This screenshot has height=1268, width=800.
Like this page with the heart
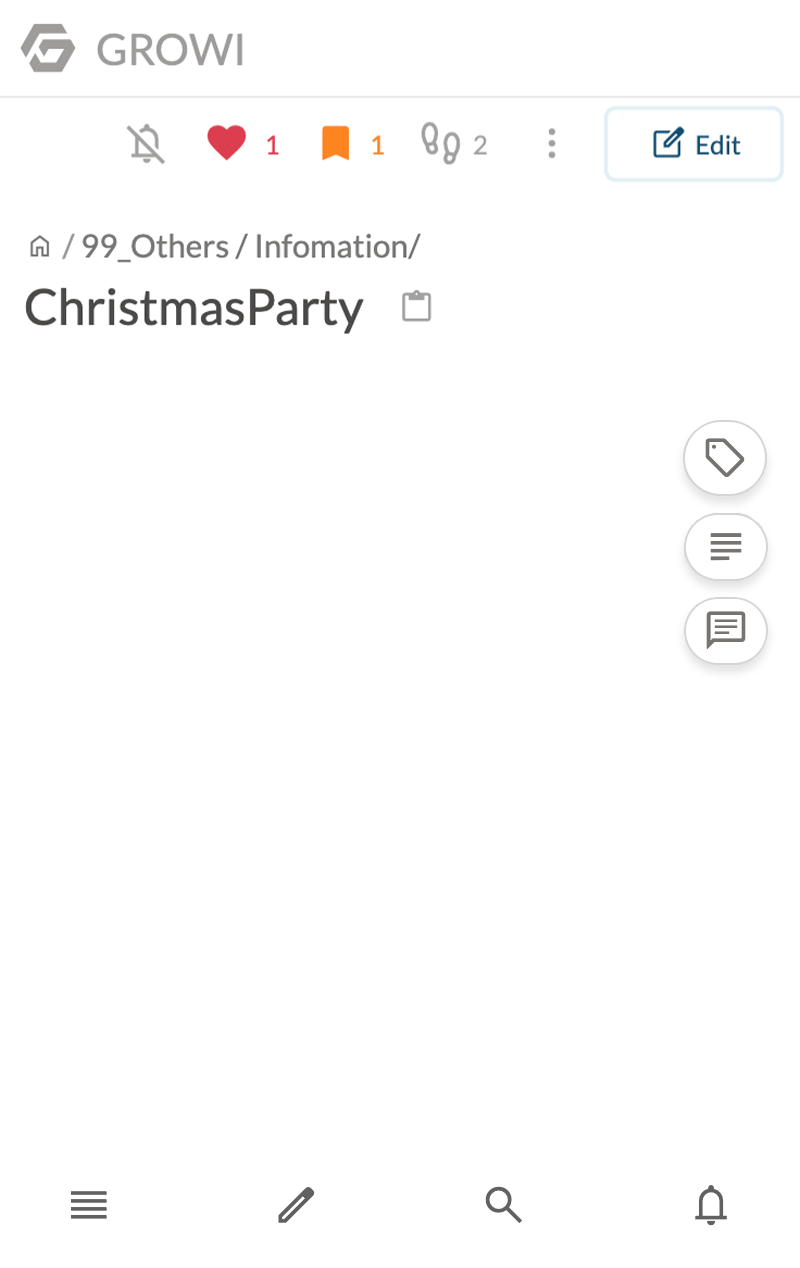pyautogui.click(x=227, y=144)
